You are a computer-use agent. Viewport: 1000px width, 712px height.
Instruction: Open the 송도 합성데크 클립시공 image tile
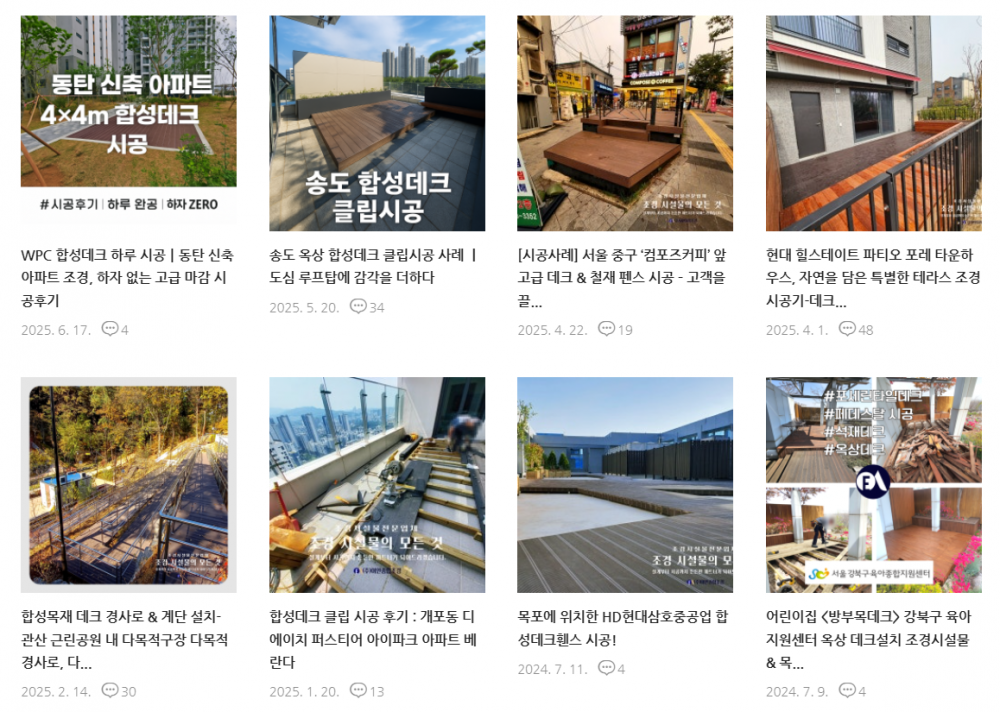[x=377, y=120]
